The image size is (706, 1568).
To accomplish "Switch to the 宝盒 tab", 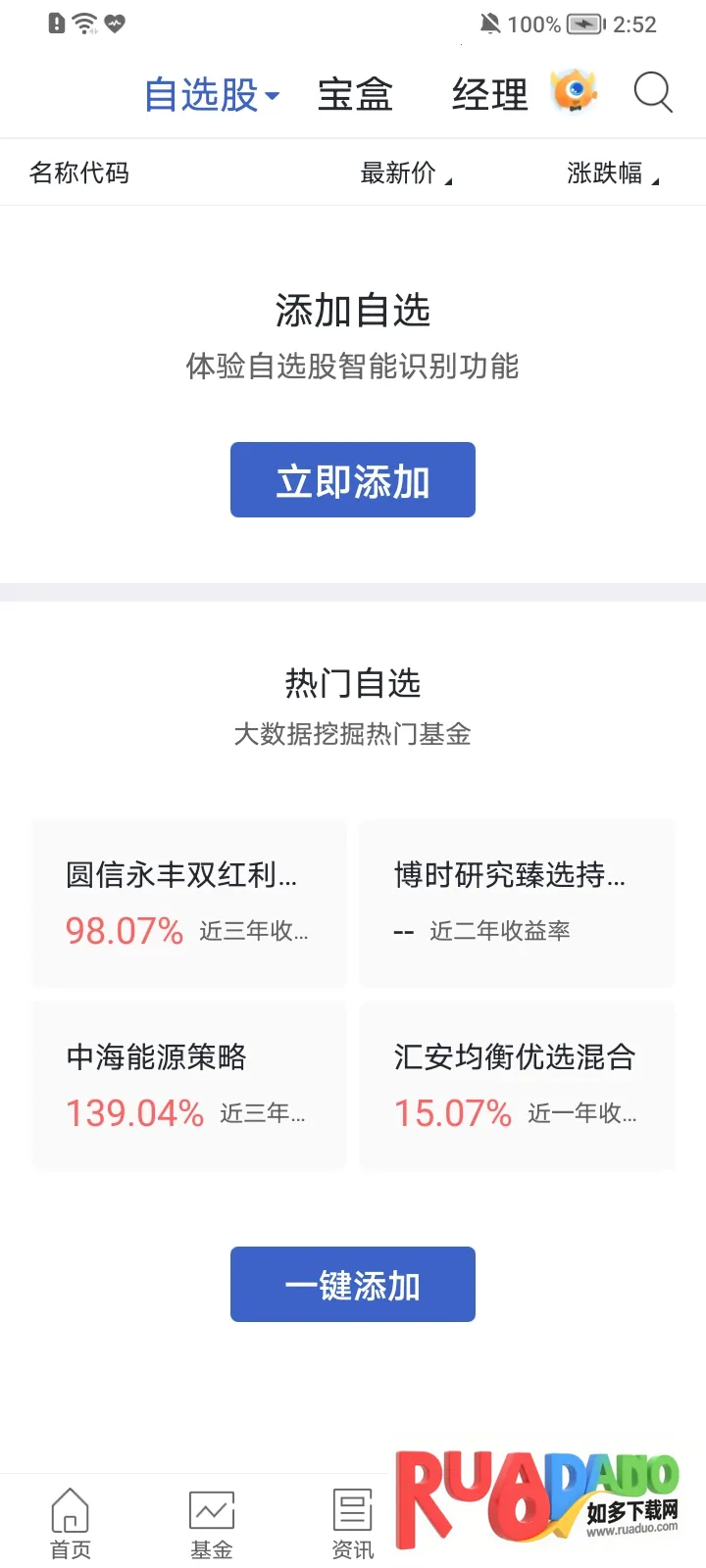I will point(355,95).
